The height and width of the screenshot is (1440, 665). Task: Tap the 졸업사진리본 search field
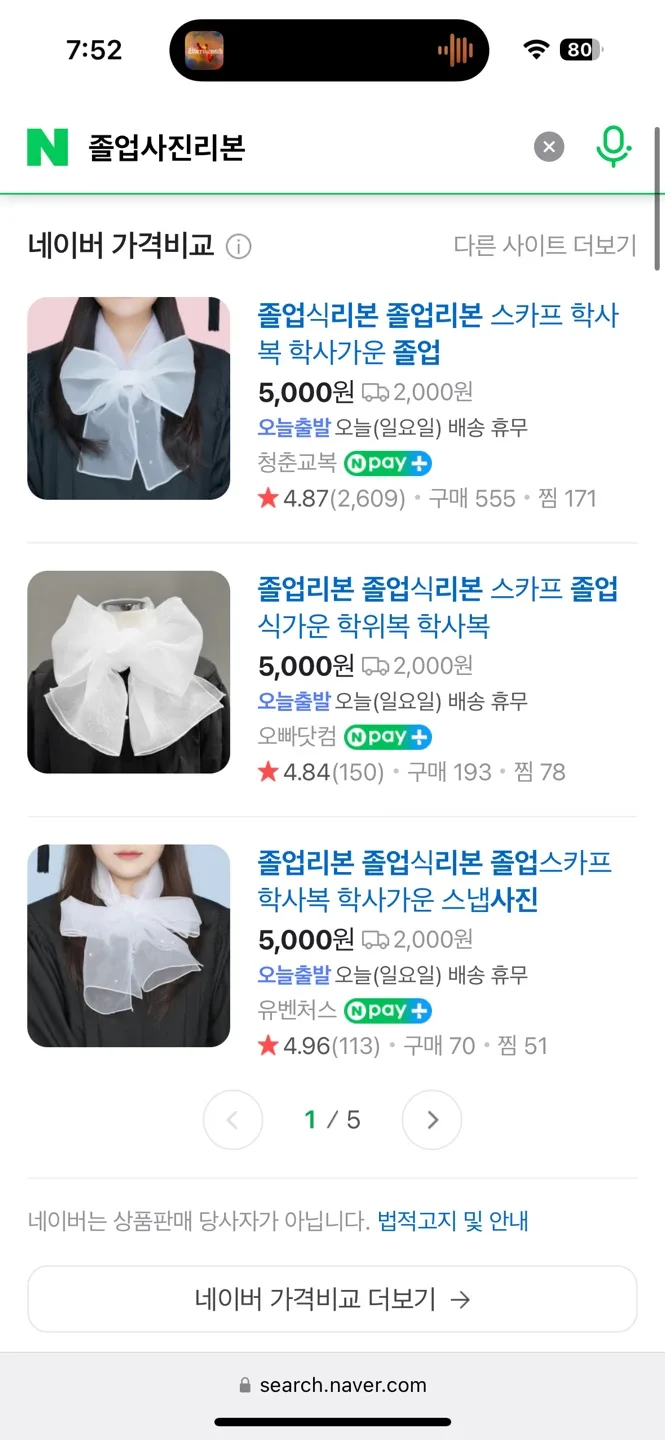click(300, 148)
